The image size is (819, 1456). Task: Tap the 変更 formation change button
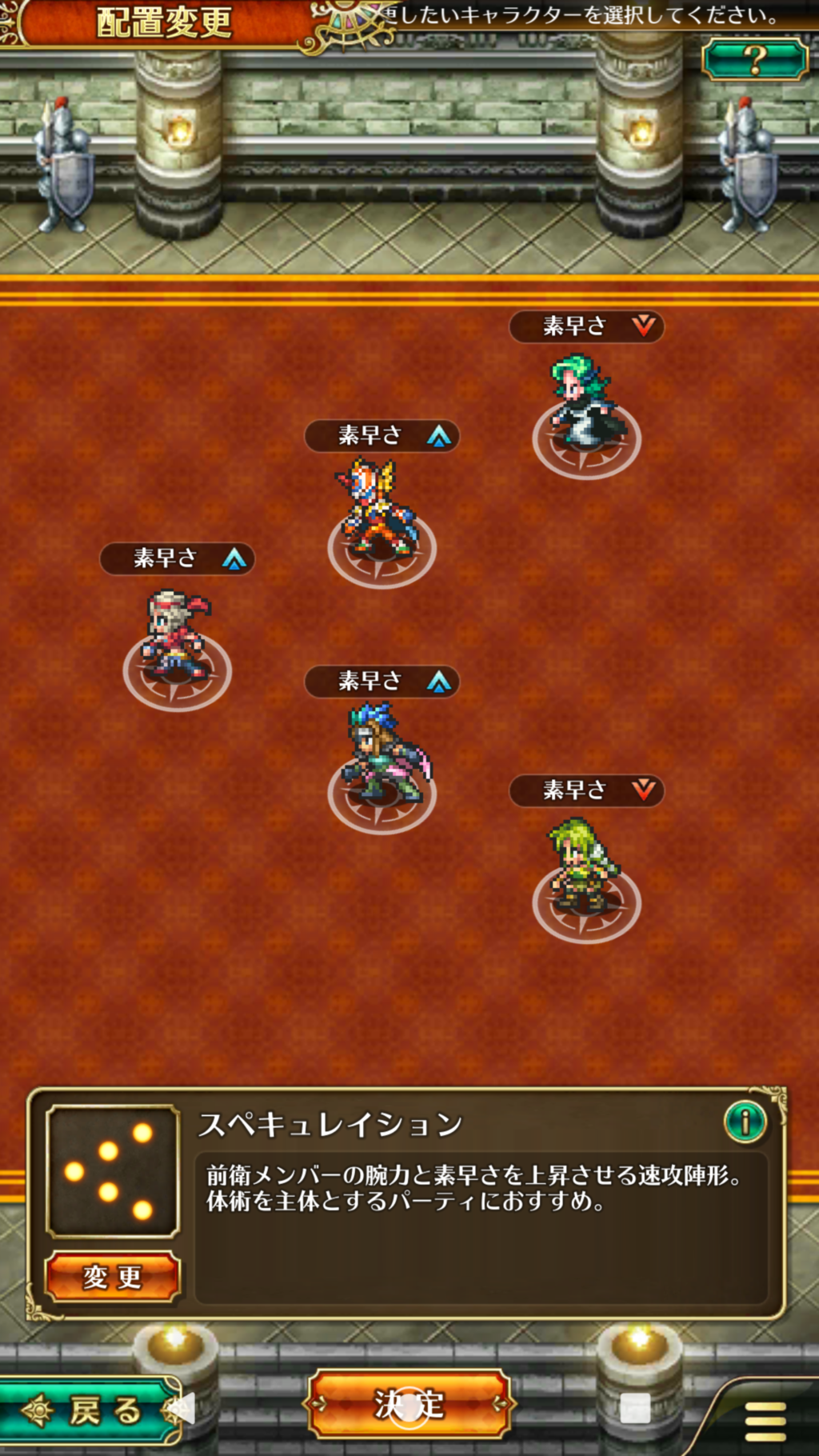pyautogui.click(x=112, y=1277)
